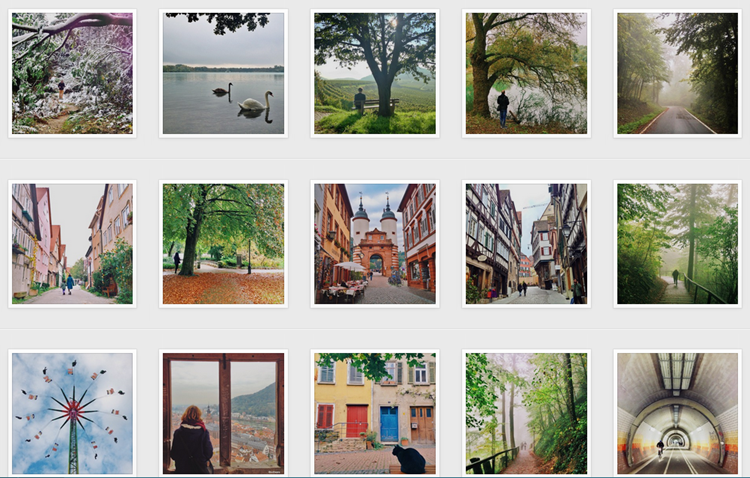Open the misty green woods walker photo
Image resolution: width=750 pixels, height=478 pixels.
[x=677, y=243]
